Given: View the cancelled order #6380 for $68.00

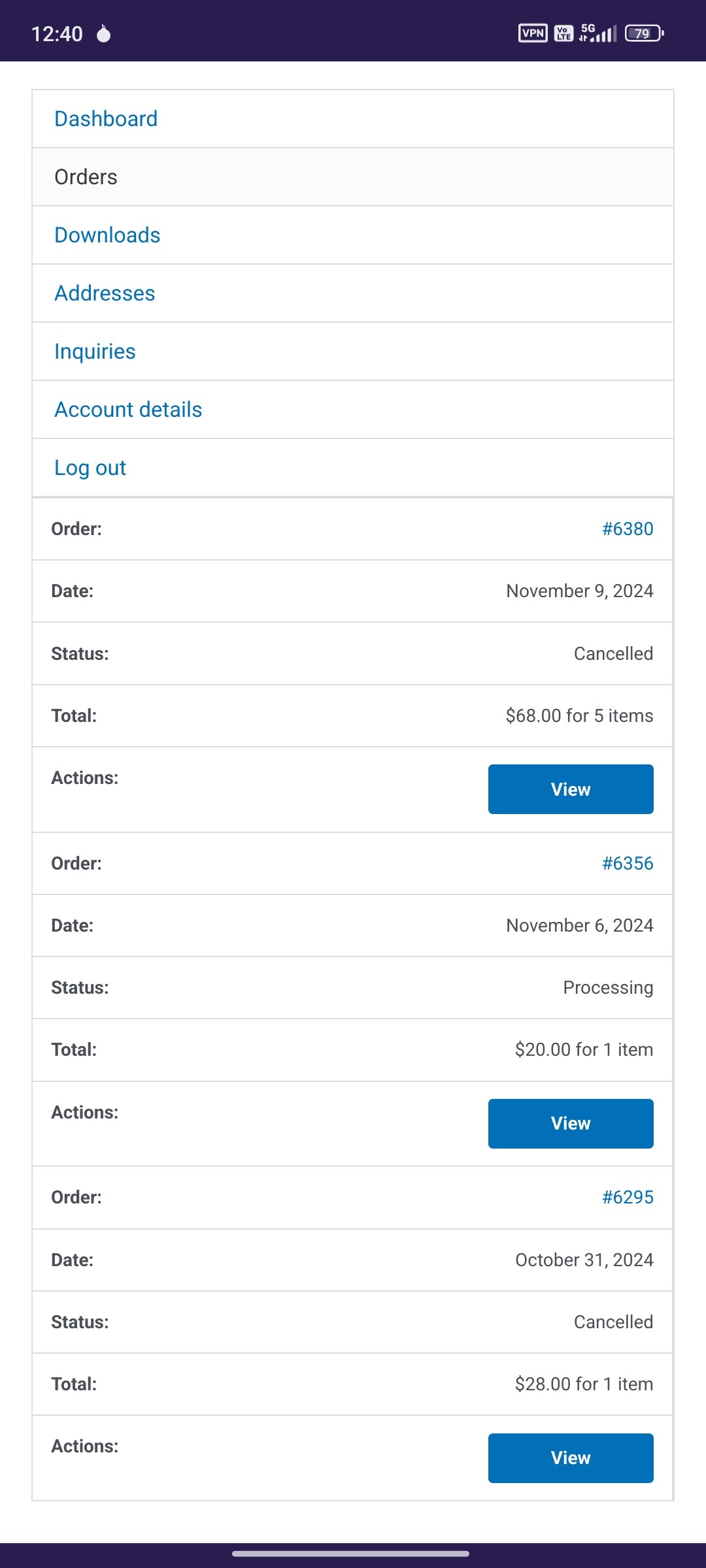Looking at the screenshot, I should coord(571,789).
